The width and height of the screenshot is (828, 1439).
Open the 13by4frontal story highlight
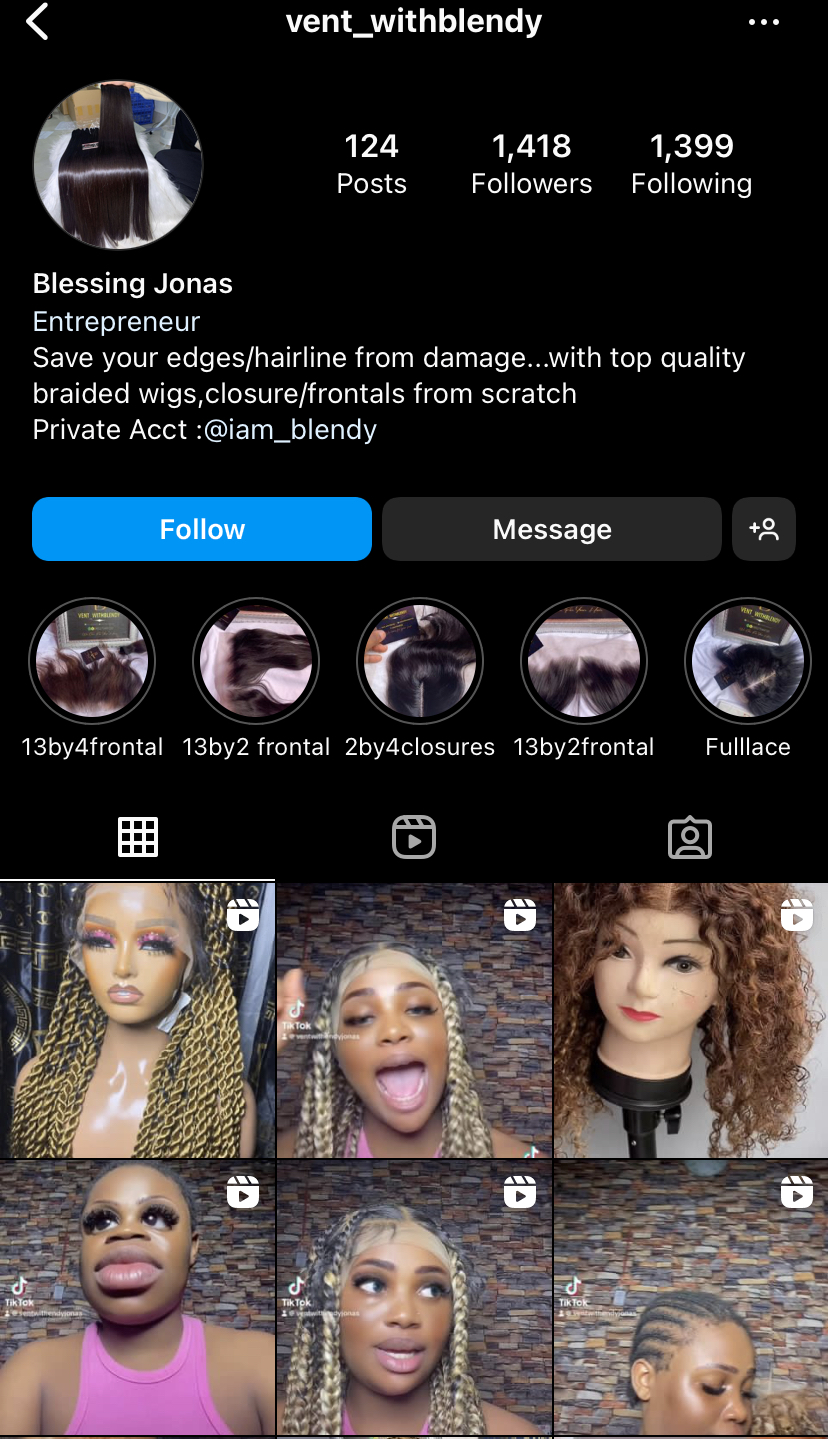tap(92, 661)
